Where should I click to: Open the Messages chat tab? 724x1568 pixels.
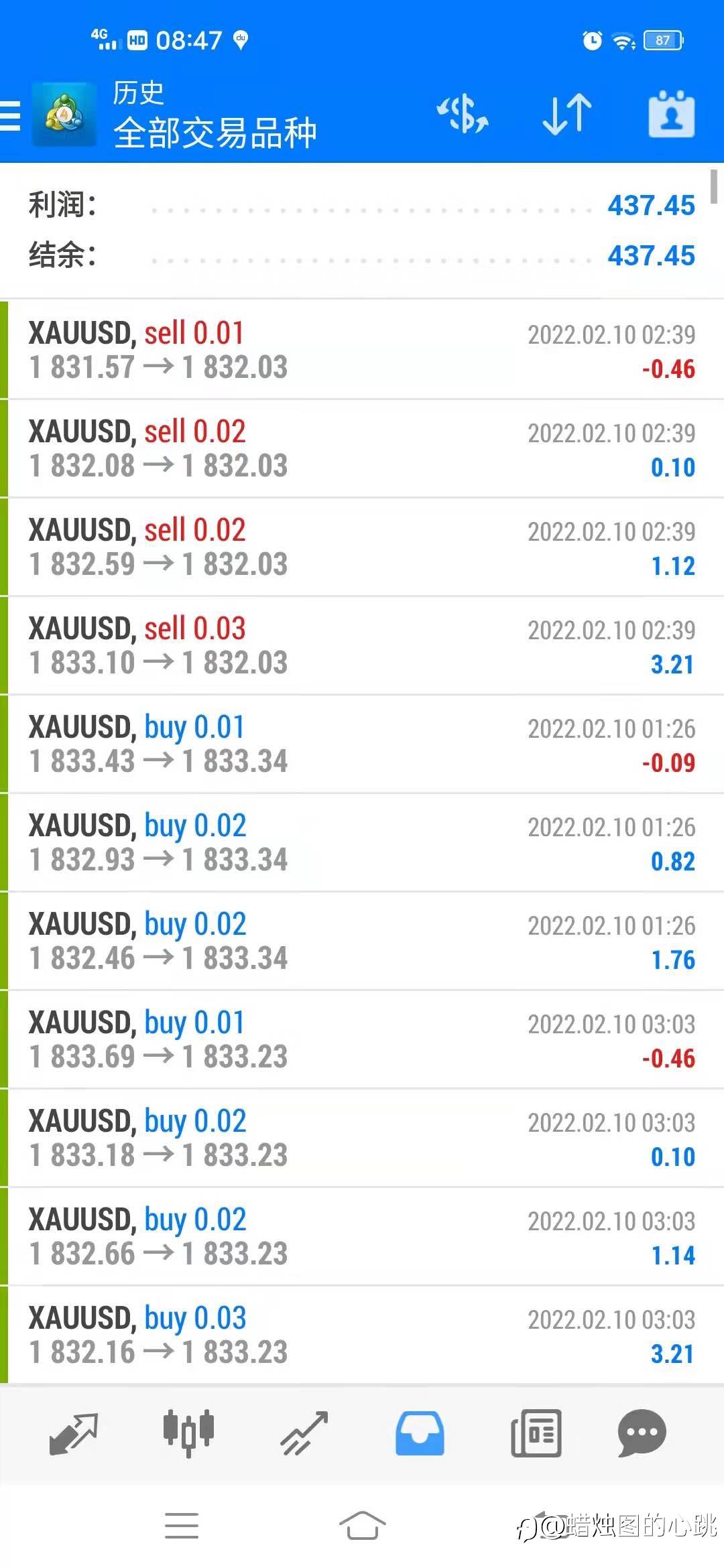(642, 1433)
